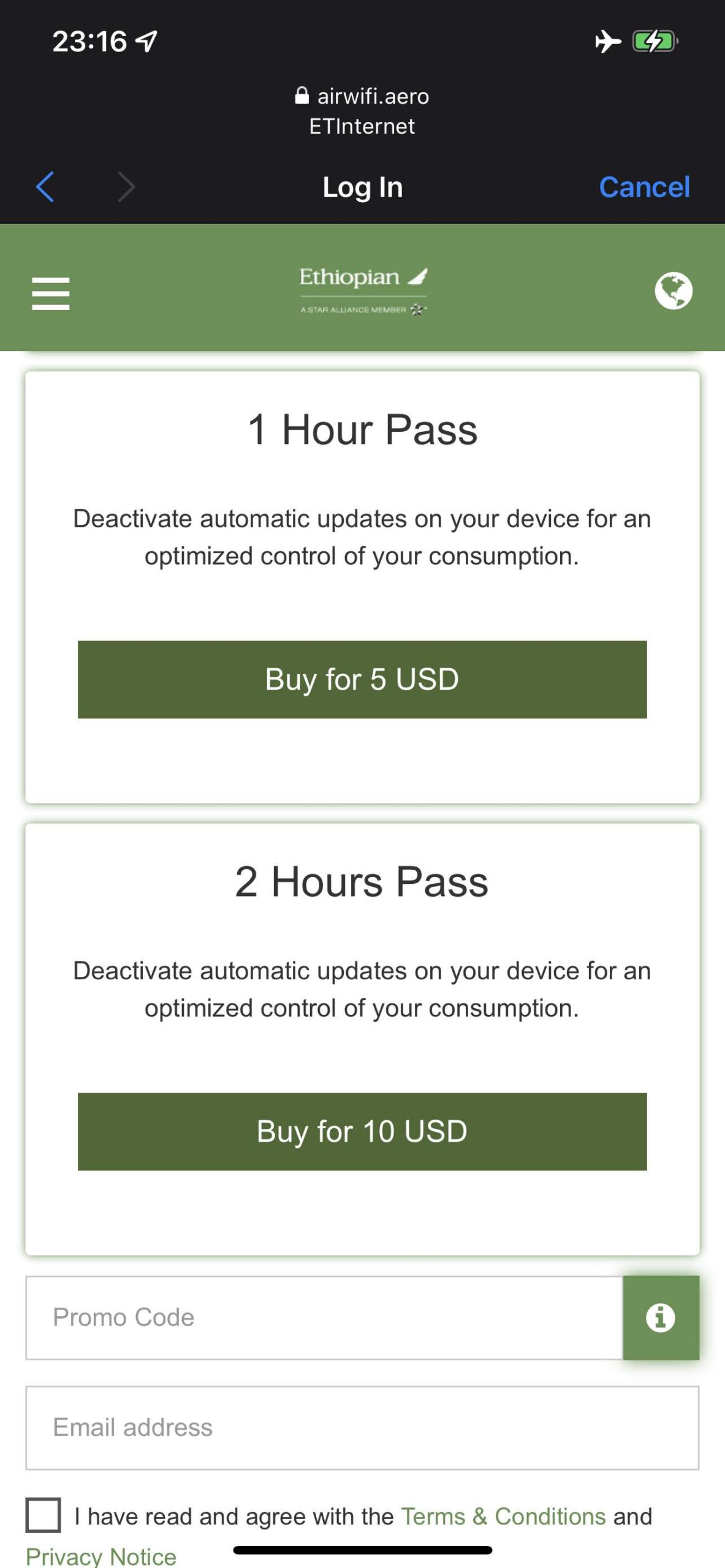The width and height of the screenshot is (725, 1568).
Task: Go back in the login browser
Action: 45,187
